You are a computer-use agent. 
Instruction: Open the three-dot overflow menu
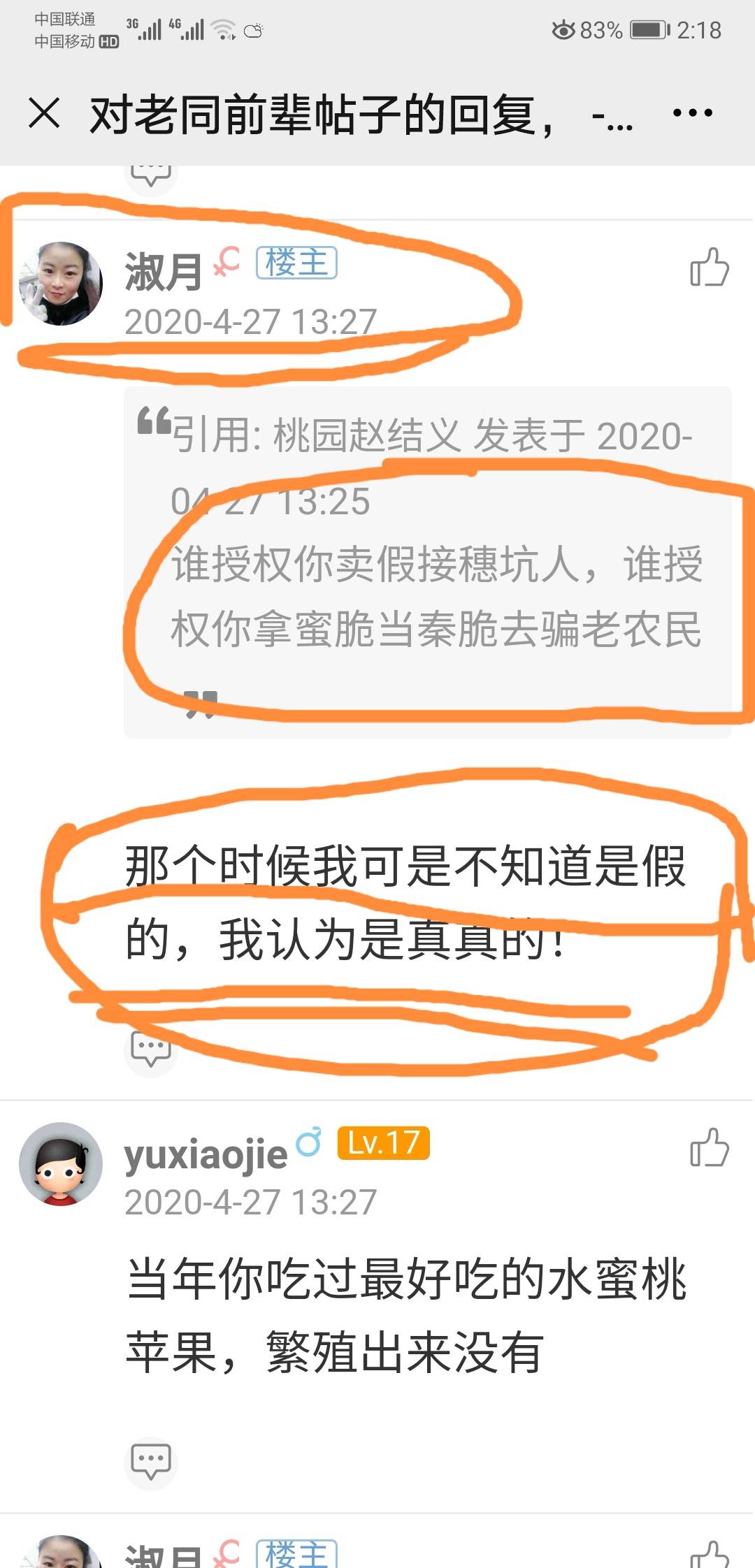coord(692,112)
